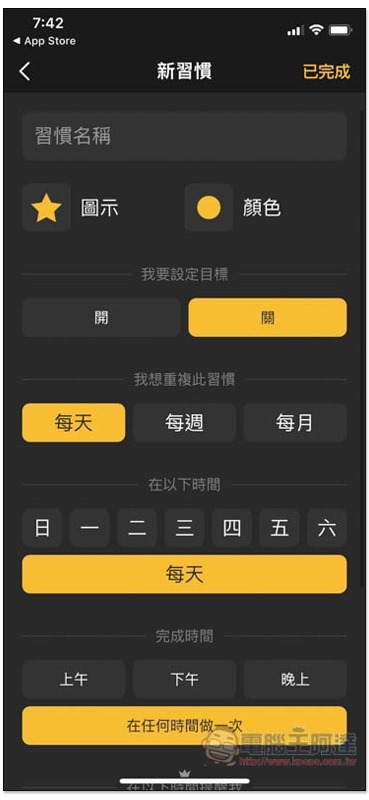
Task: Focus the 習慣名稱 text field
Action: (x=184, y=137)
